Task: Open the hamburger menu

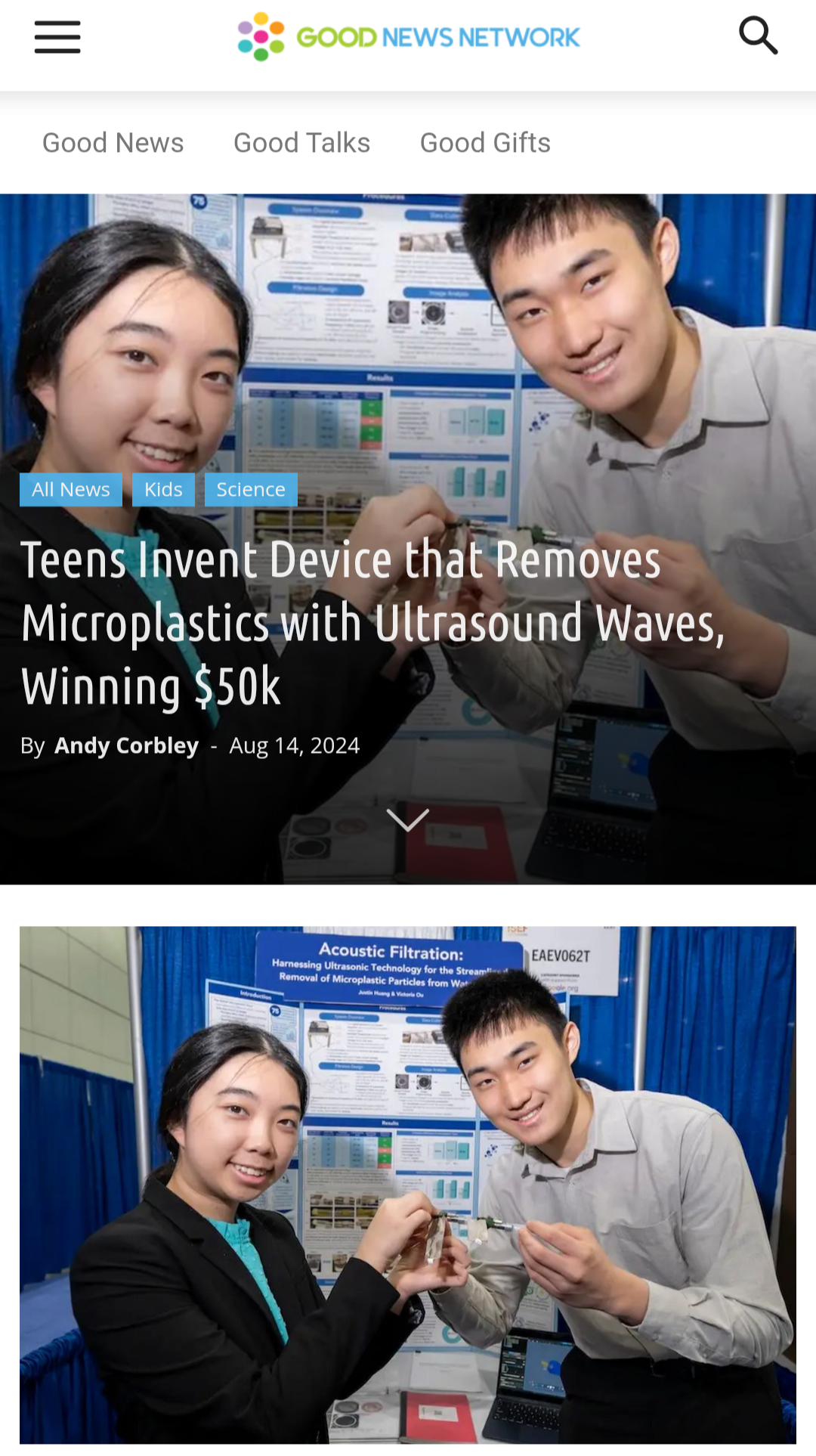Action: click(x=57, y=37)
